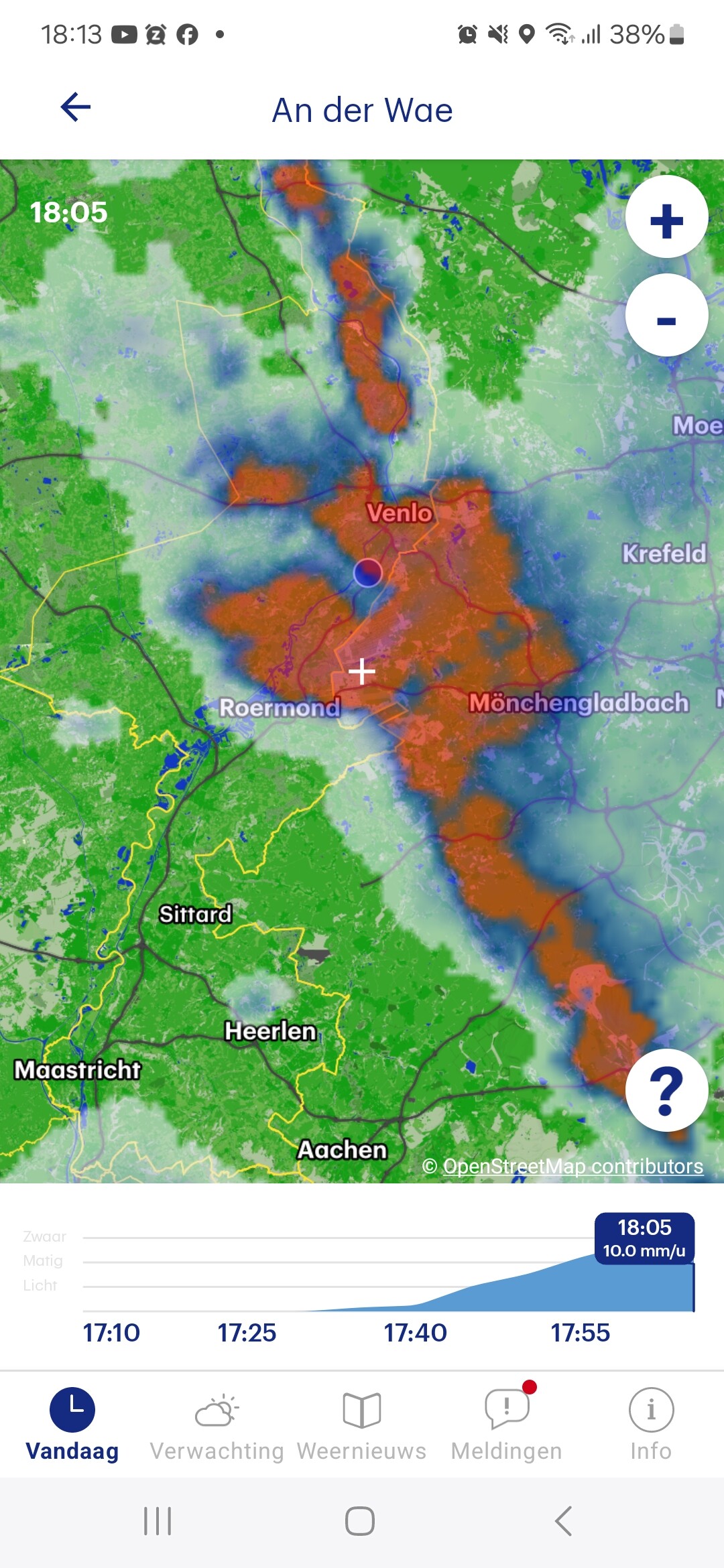Open the Verwachting tab
This screenshot has height=1568, width=724.
click(x=217, y=1425)
